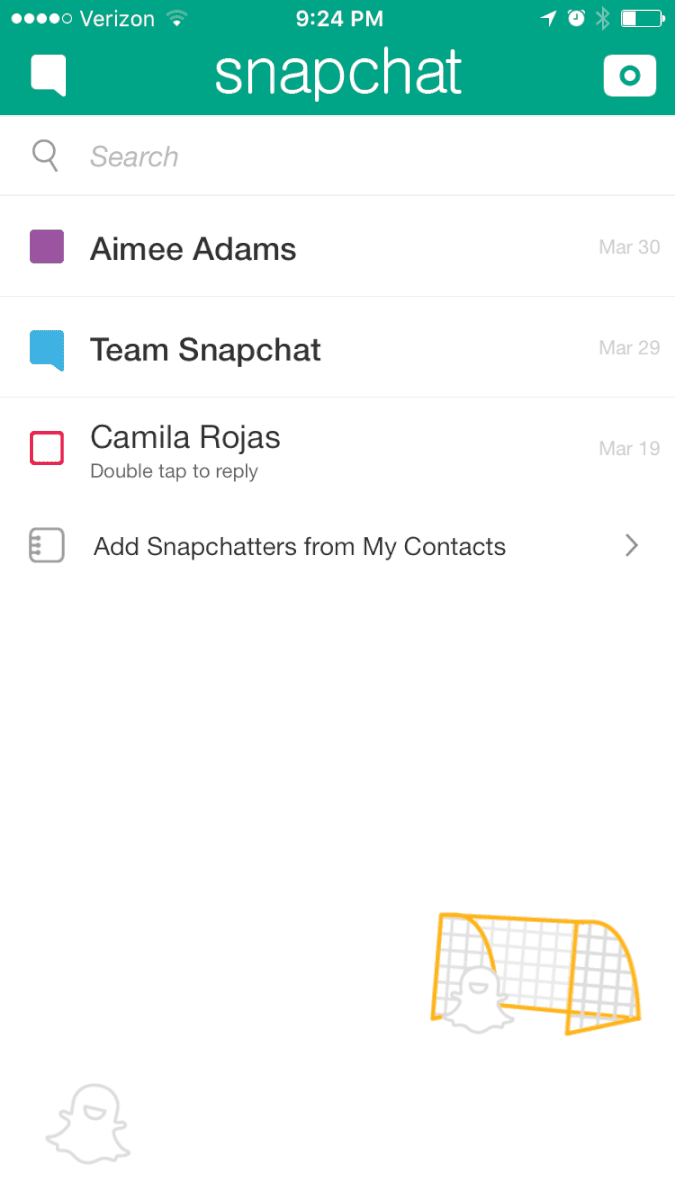Viewport: 675px width, 1200px height.
Task: Open the Camila Rojas conversation
Action: click(337, 448)
